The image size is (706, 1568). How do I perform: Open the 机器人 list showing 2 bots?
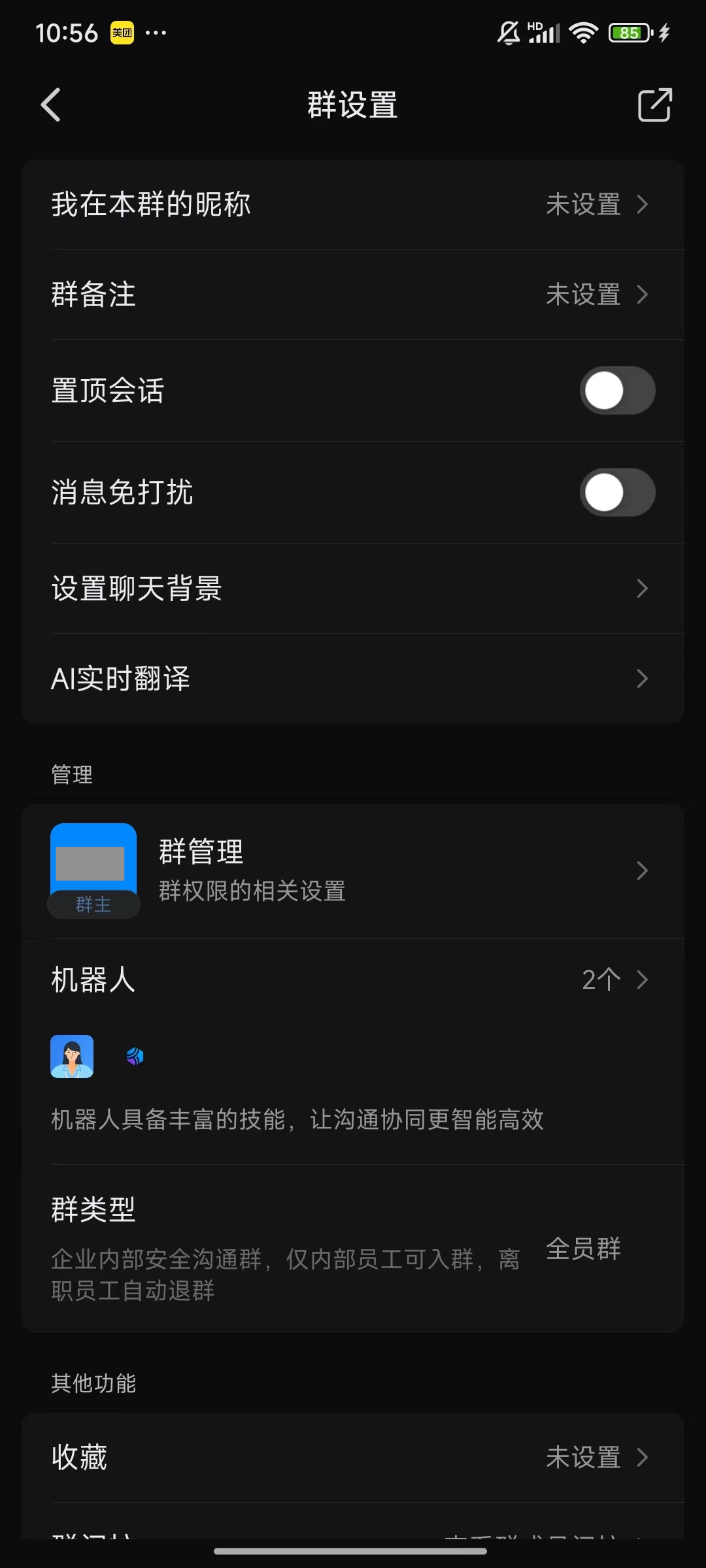tap(353, 979)
